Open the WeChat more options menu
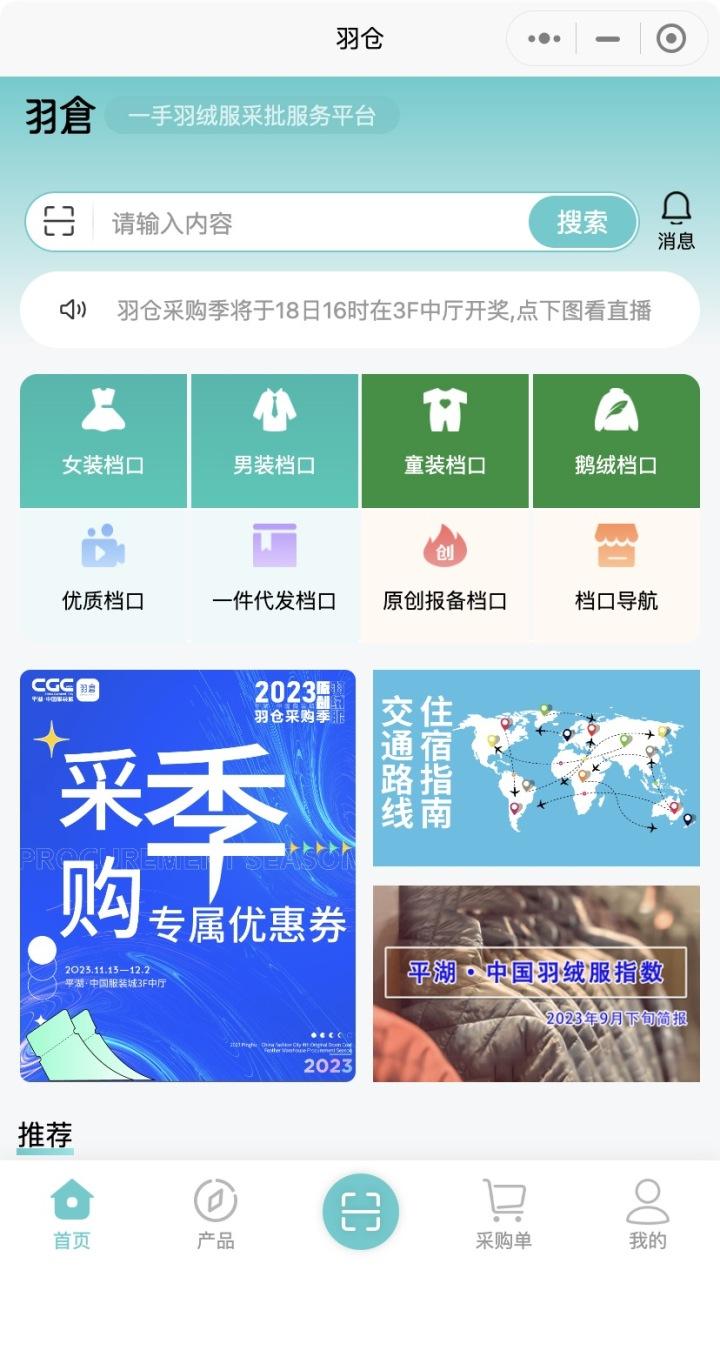The image size is (720, 1357). tap(543, 37)
